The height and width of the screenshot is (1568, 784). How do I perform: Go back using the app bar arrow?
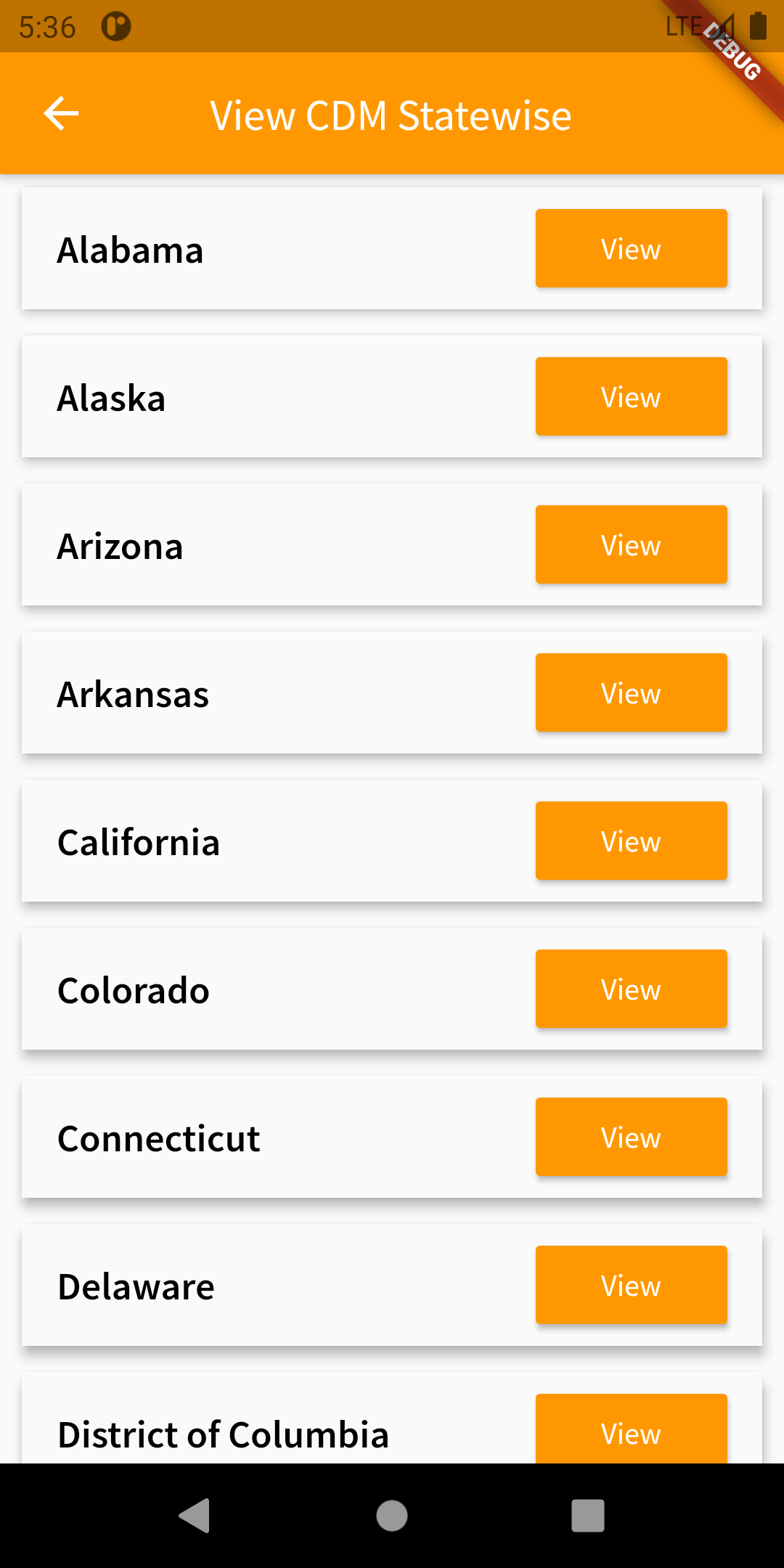tap(61, 114)
